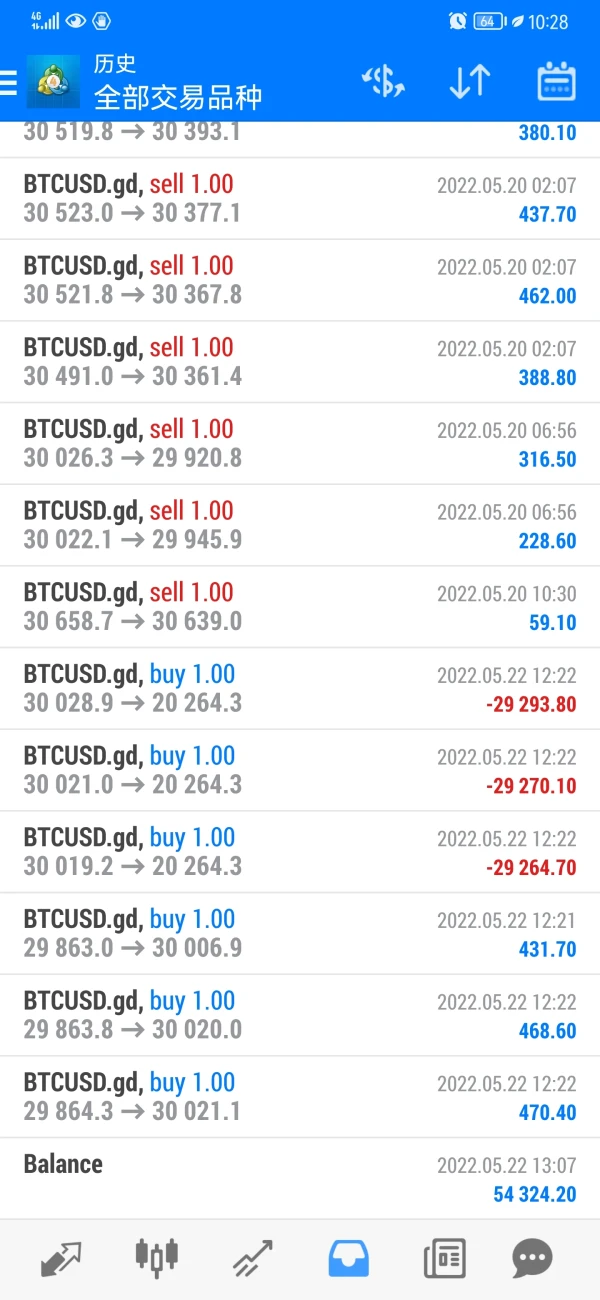This screenshot has width=600, height=1300.
Task: Open the buy trade with profit 470.40
Action: (300, 1097)
